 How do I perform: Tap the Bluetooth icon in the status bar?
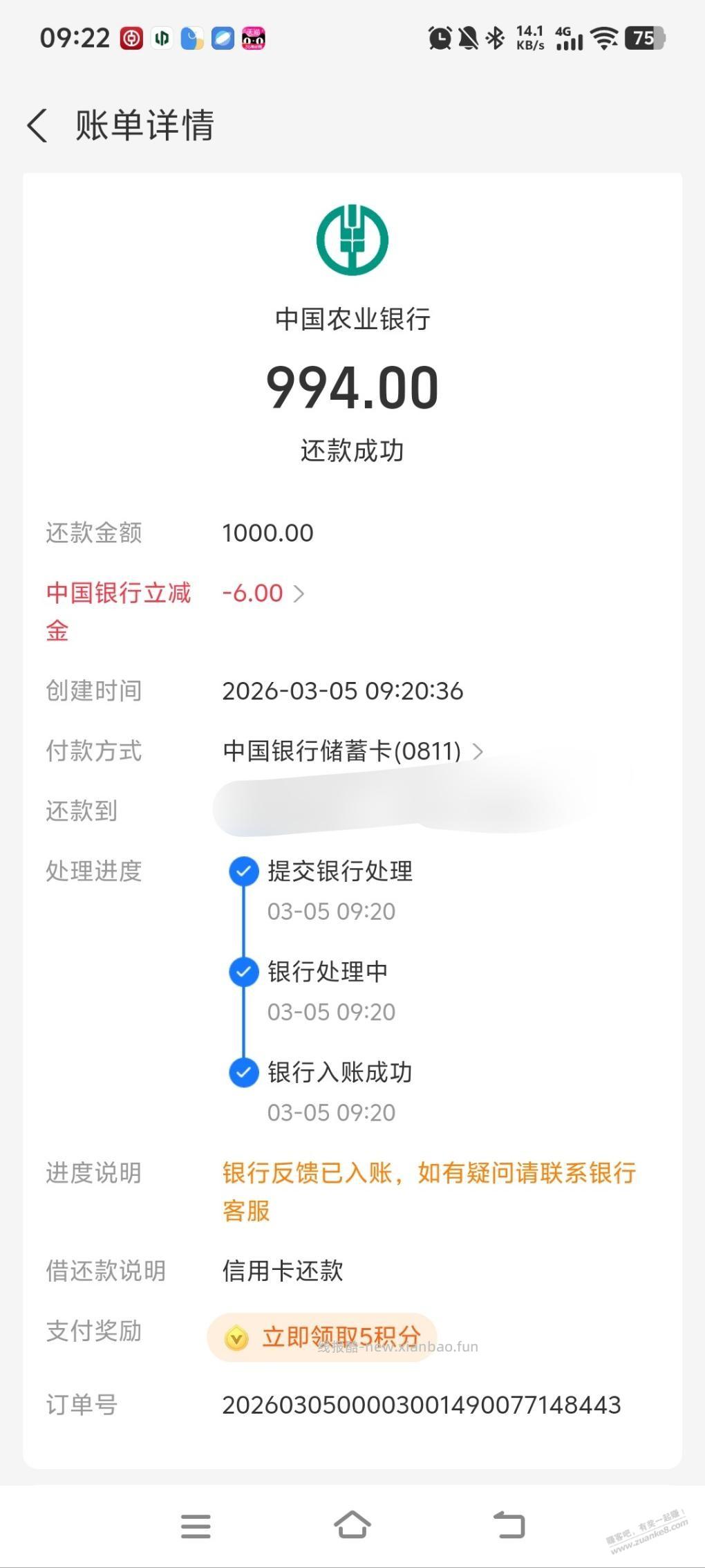(495, 39)
